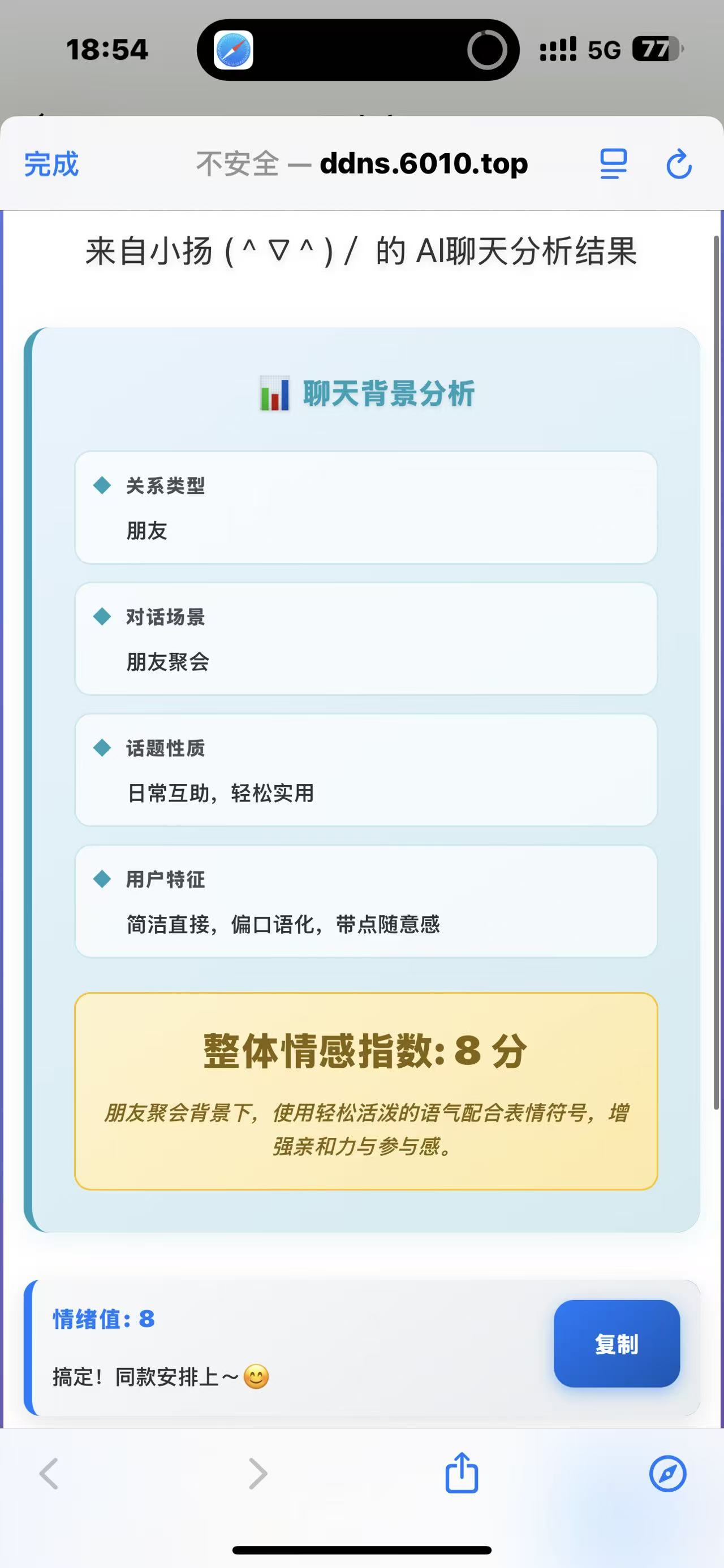Go back to the previous page
The width and height of the screenshot is (724, 1568).
(x=49, y=1474)
